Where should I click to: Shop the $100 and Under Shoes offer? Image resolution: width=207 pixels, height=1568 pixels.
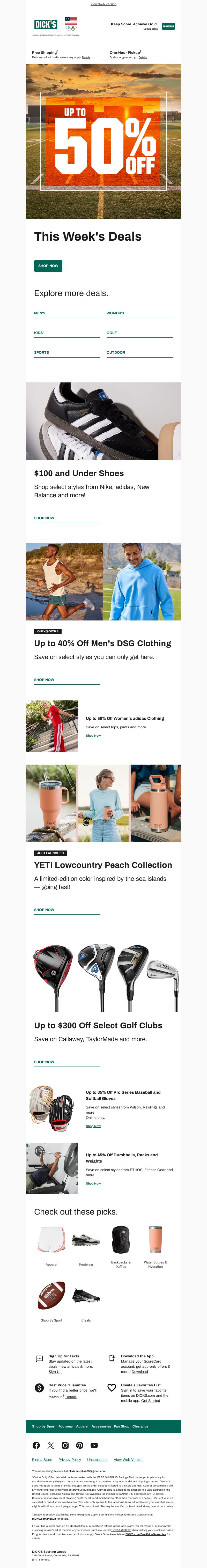44,518
